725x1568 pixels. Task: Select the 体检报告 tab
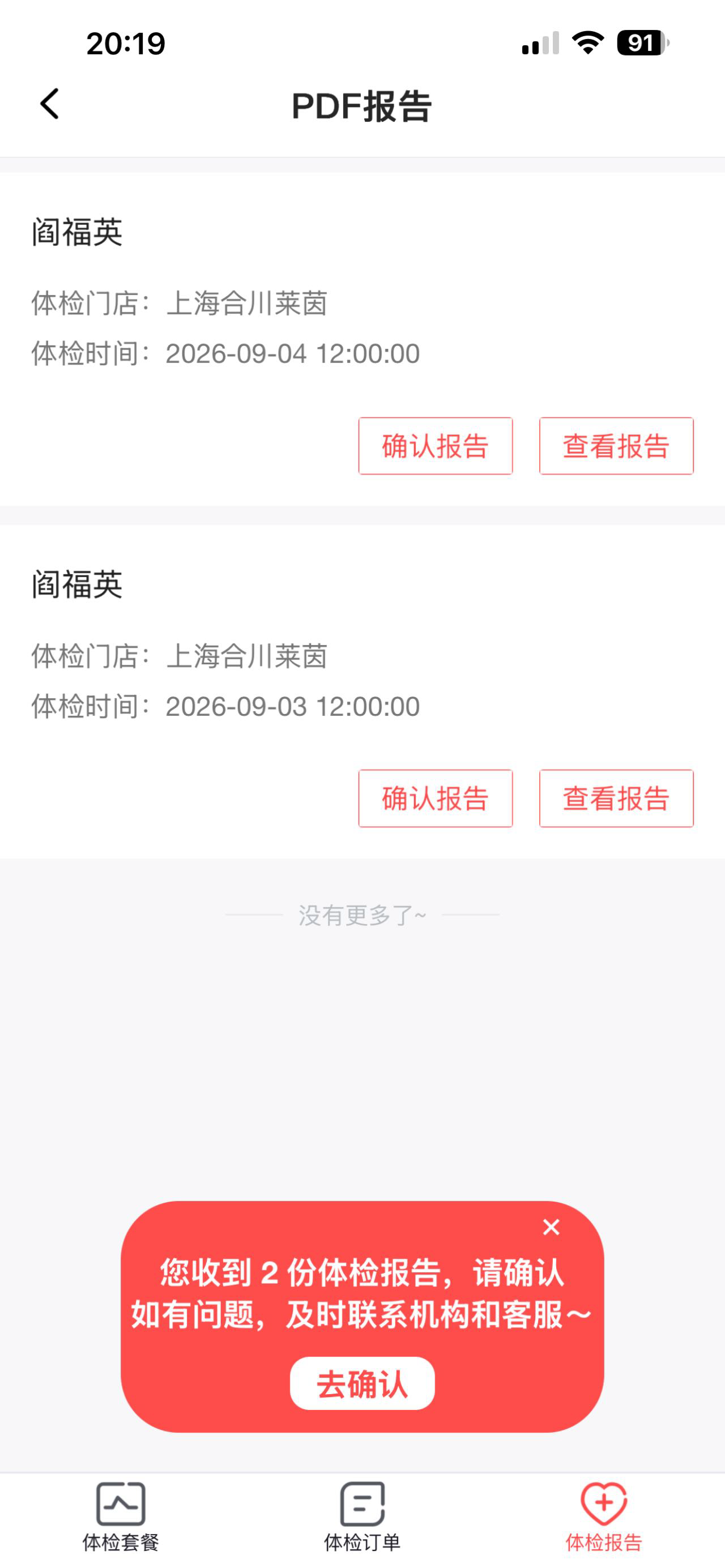click(x=604, y=1517)
